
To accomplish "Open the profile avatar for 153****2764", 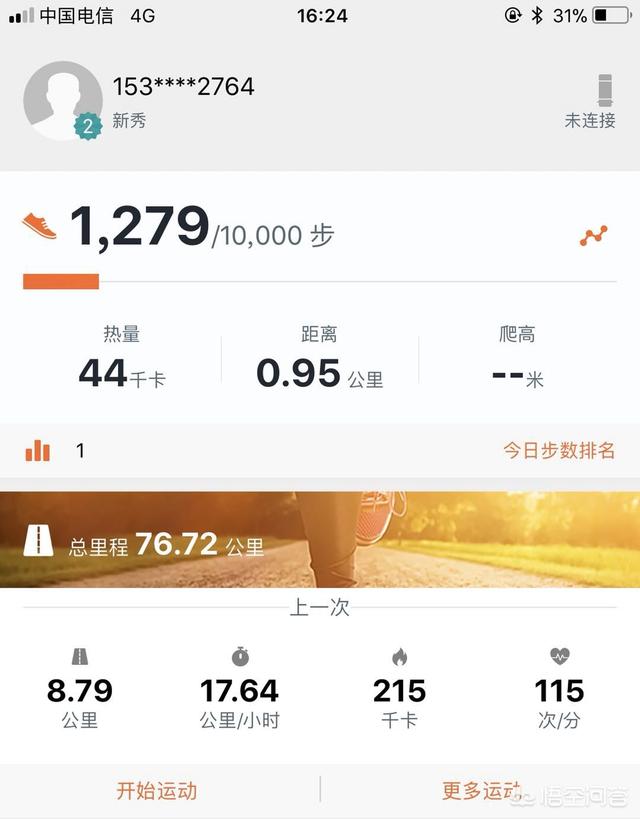I will pos(62,100).
